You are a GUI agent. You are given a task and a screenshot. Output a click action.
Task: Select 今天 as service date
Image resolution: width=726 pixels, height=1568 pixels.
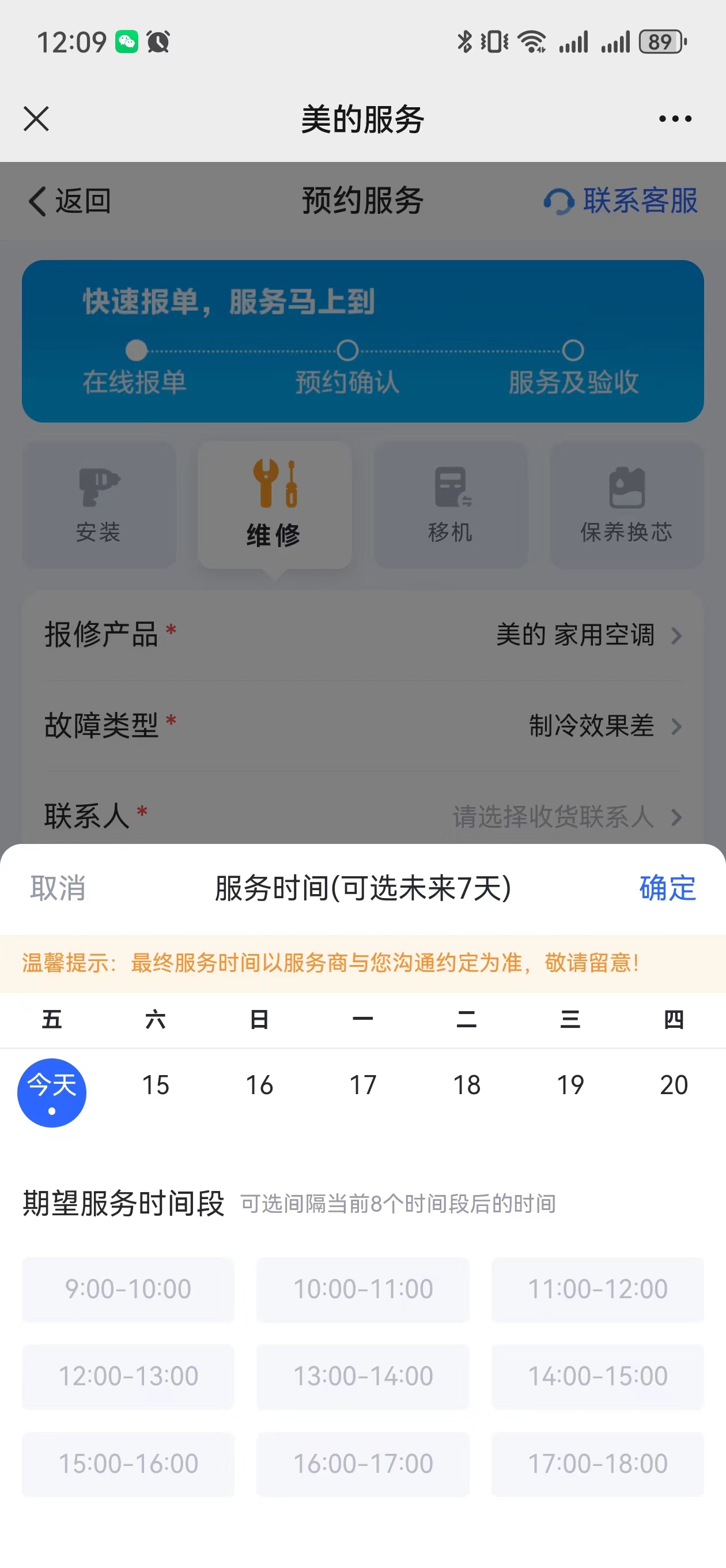pyautogui.click(x=52, y=1092)
